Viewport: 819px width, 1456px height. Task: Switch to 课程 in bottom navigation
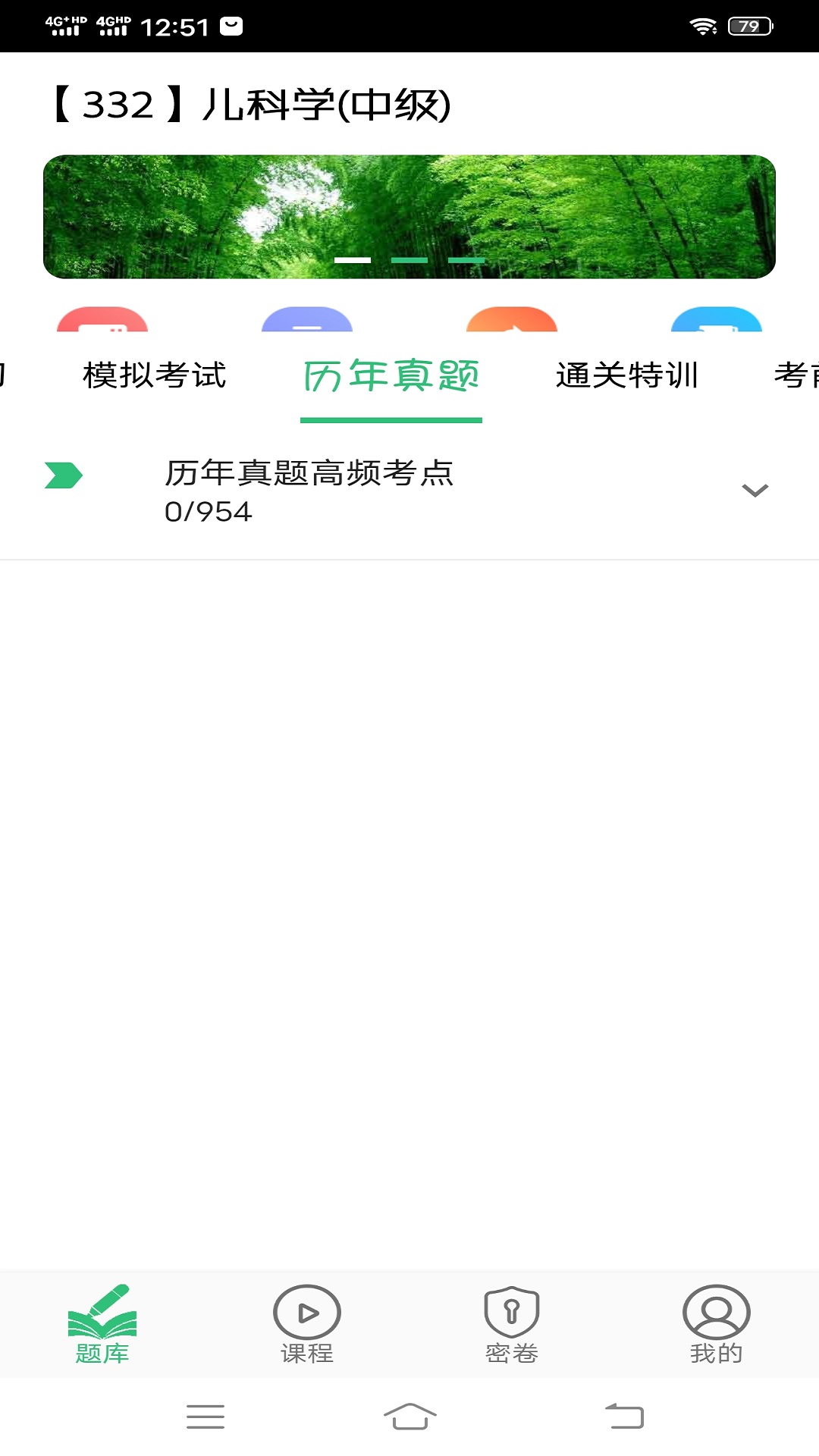point(307,1325)
